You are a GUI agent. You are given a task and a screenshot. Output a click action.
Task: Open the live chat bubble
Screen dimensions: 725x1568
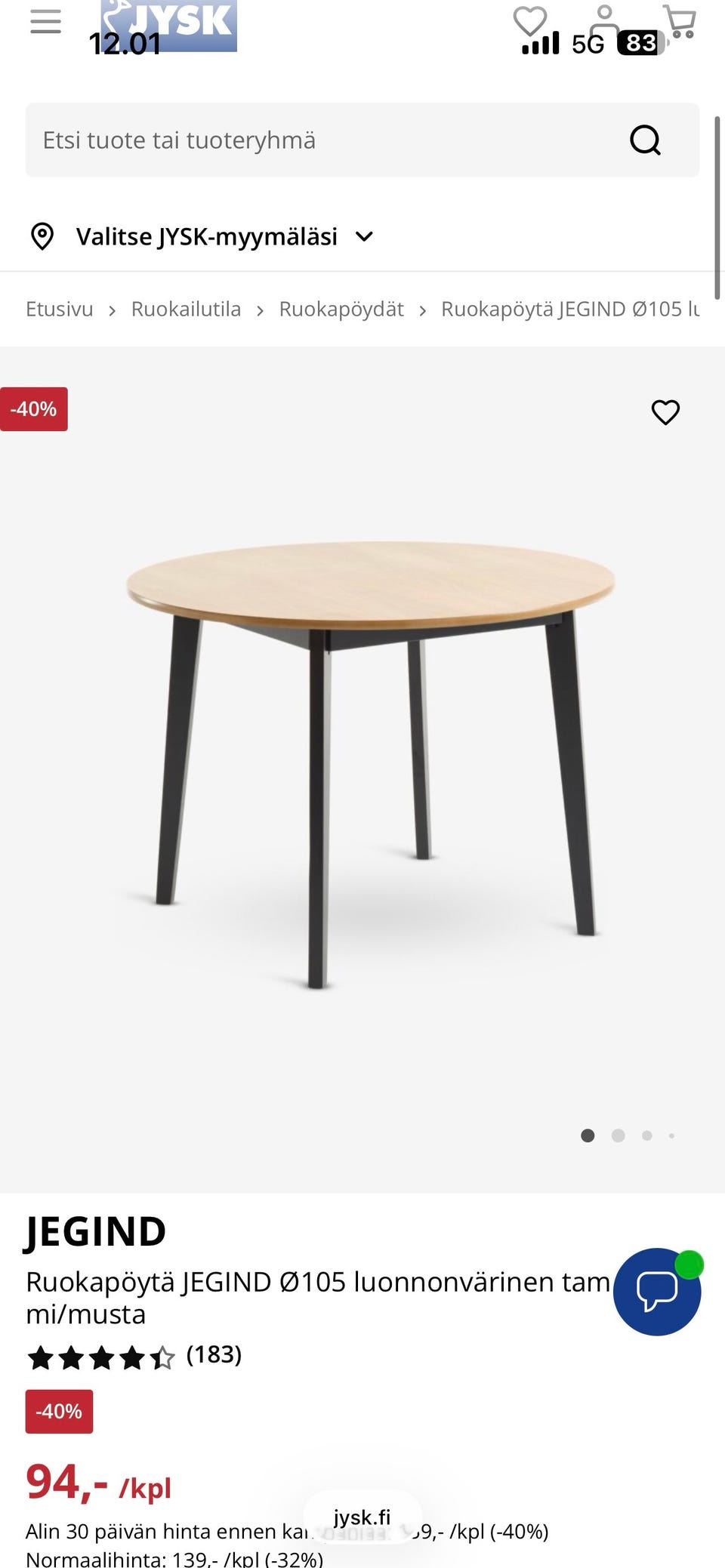click(657, 1292)
